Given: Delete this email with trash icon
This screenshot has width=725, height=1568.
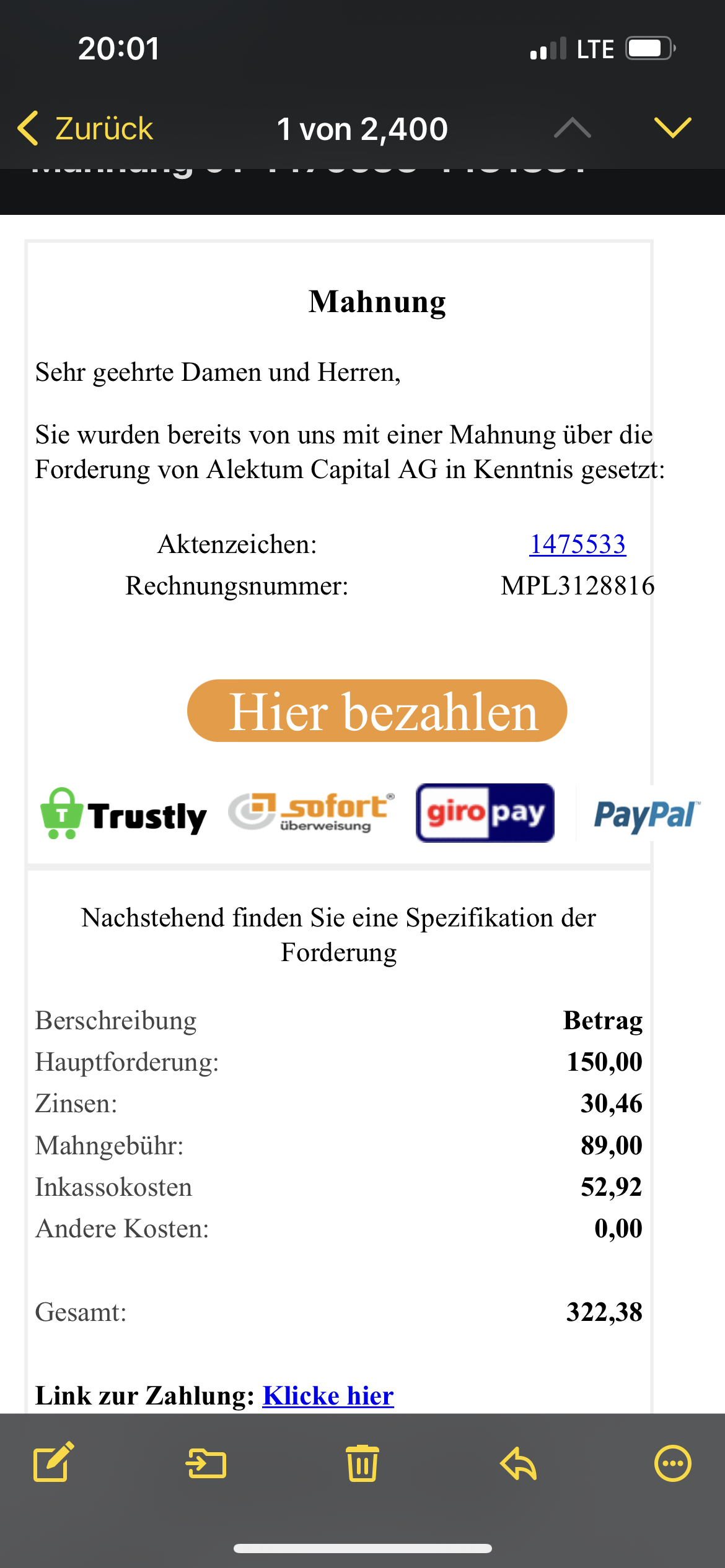Looking at the screenshot, I should click(362, 1464).
